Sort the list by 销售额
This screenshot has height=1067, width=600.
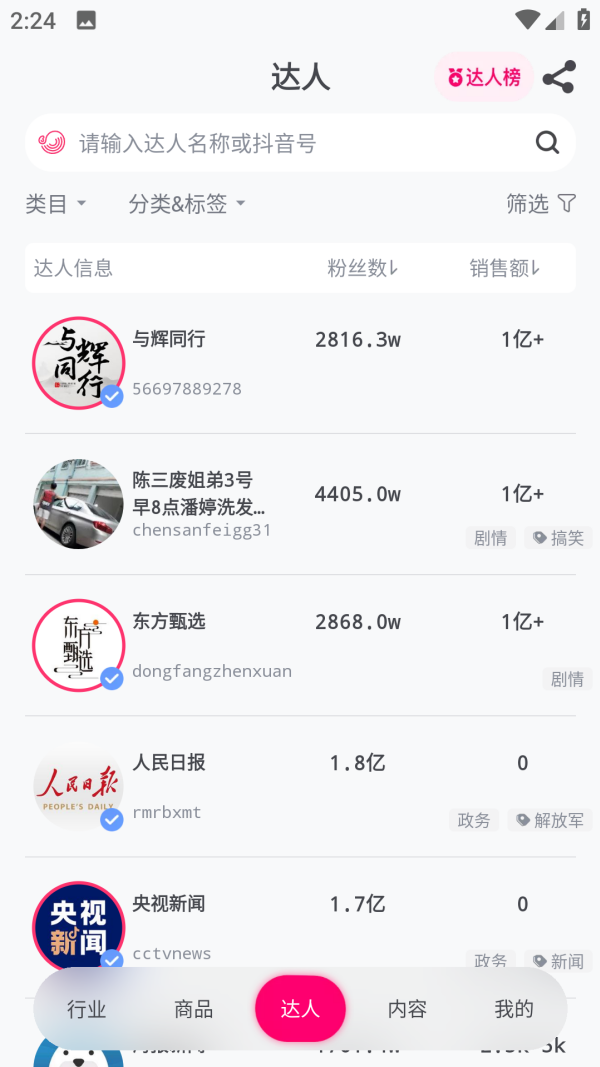coord(505,268)
